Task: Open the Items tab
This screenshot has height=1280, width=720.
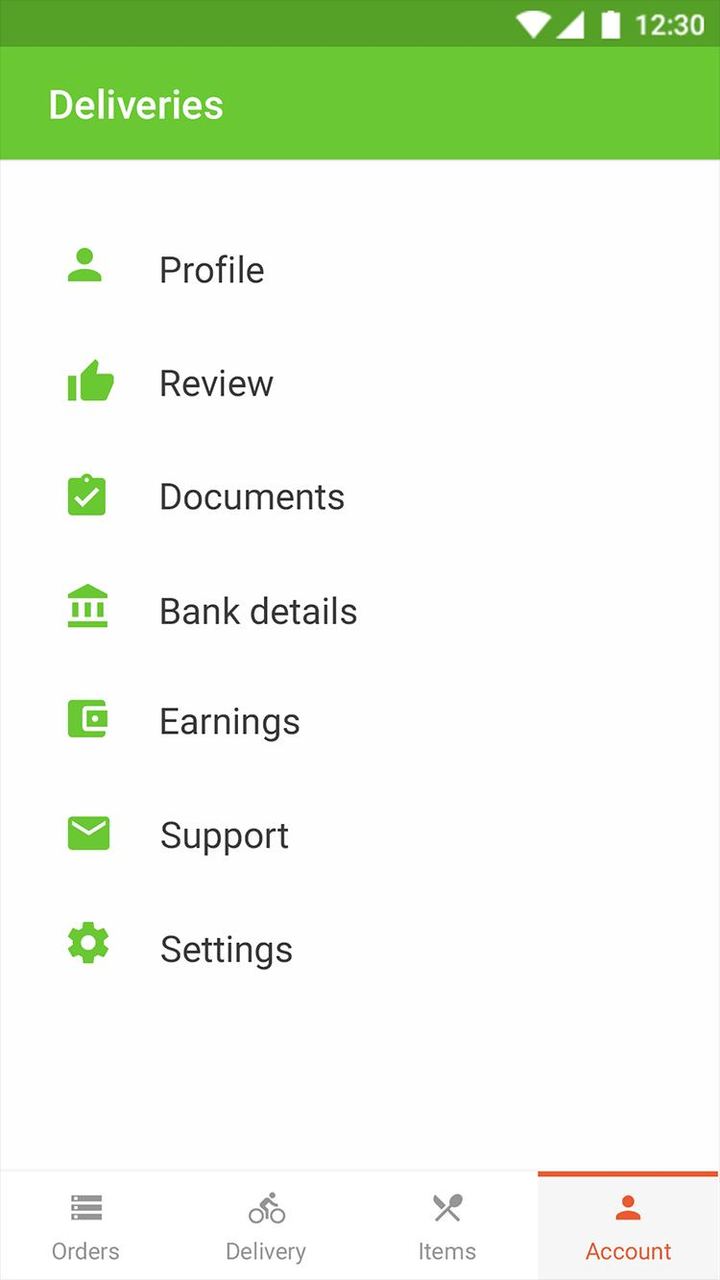Action: pyautogui.click(x=447, y=1225)
